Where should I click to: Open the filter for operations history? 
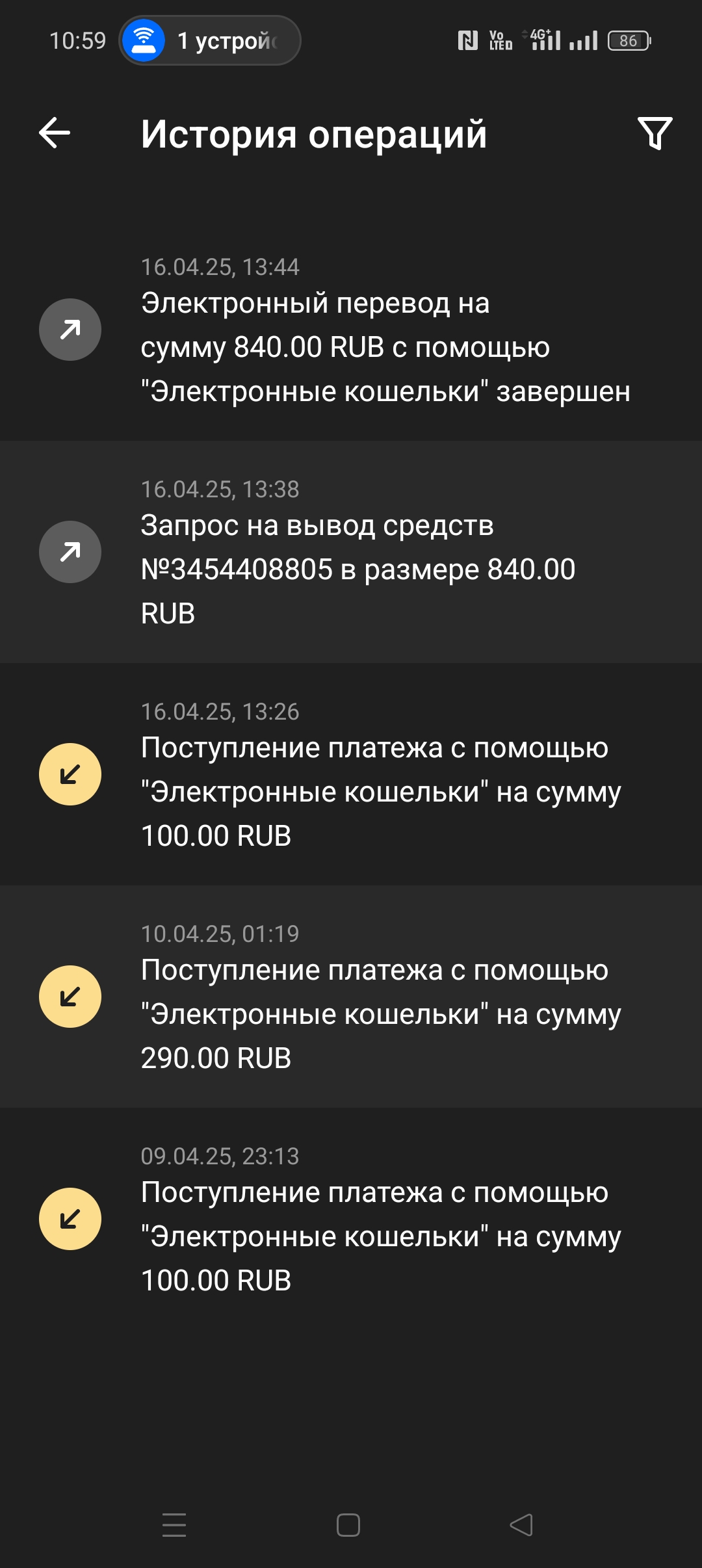coord(655,133)
